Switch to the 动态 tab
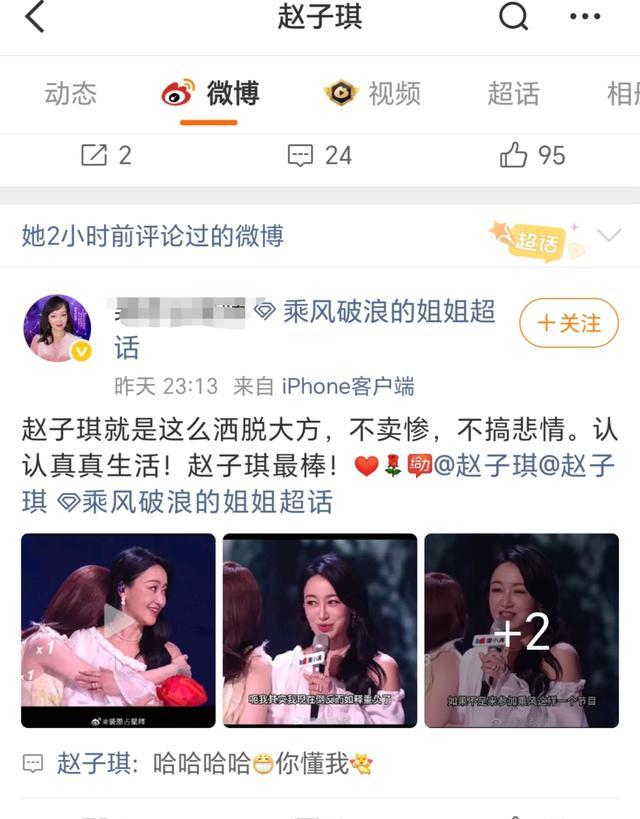Screen dimensions: 640x819 [71, 94]
